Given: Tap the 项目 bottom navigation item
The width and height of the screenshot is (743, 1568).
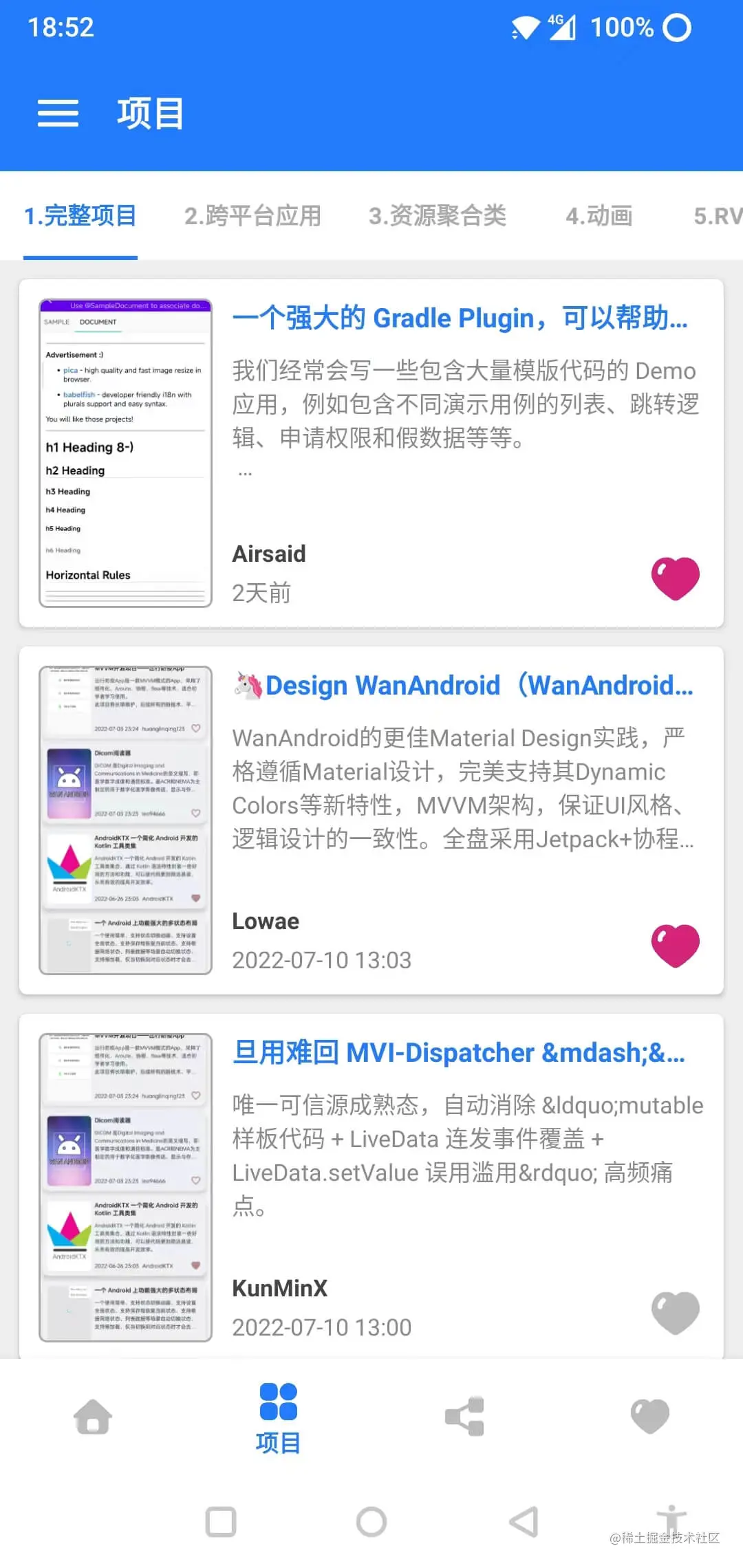Looking at the screenshot, I should point(278,1418).
